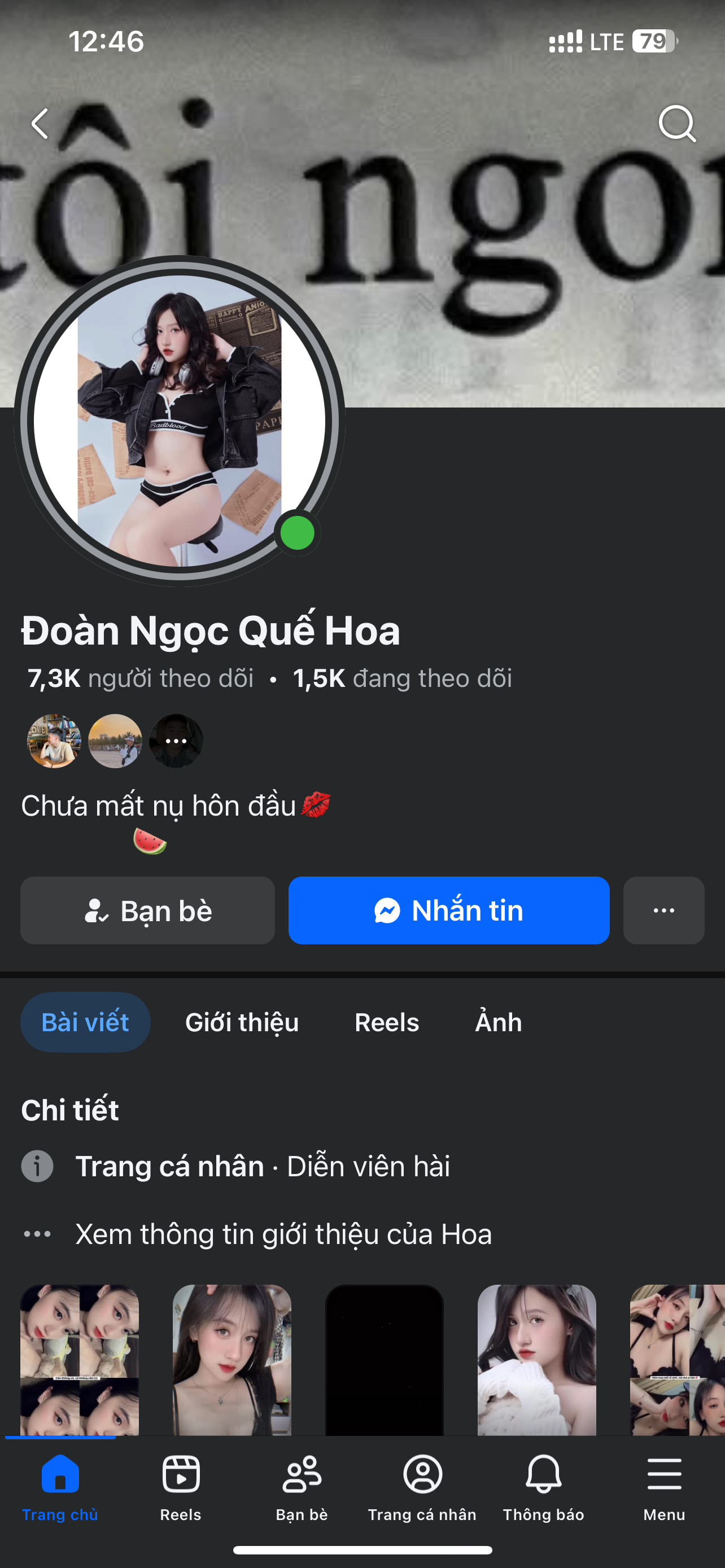The width and height of the screenshot is (725, 1568).
Task: Check Thông báo notifications
Action: pos(543,1486)
